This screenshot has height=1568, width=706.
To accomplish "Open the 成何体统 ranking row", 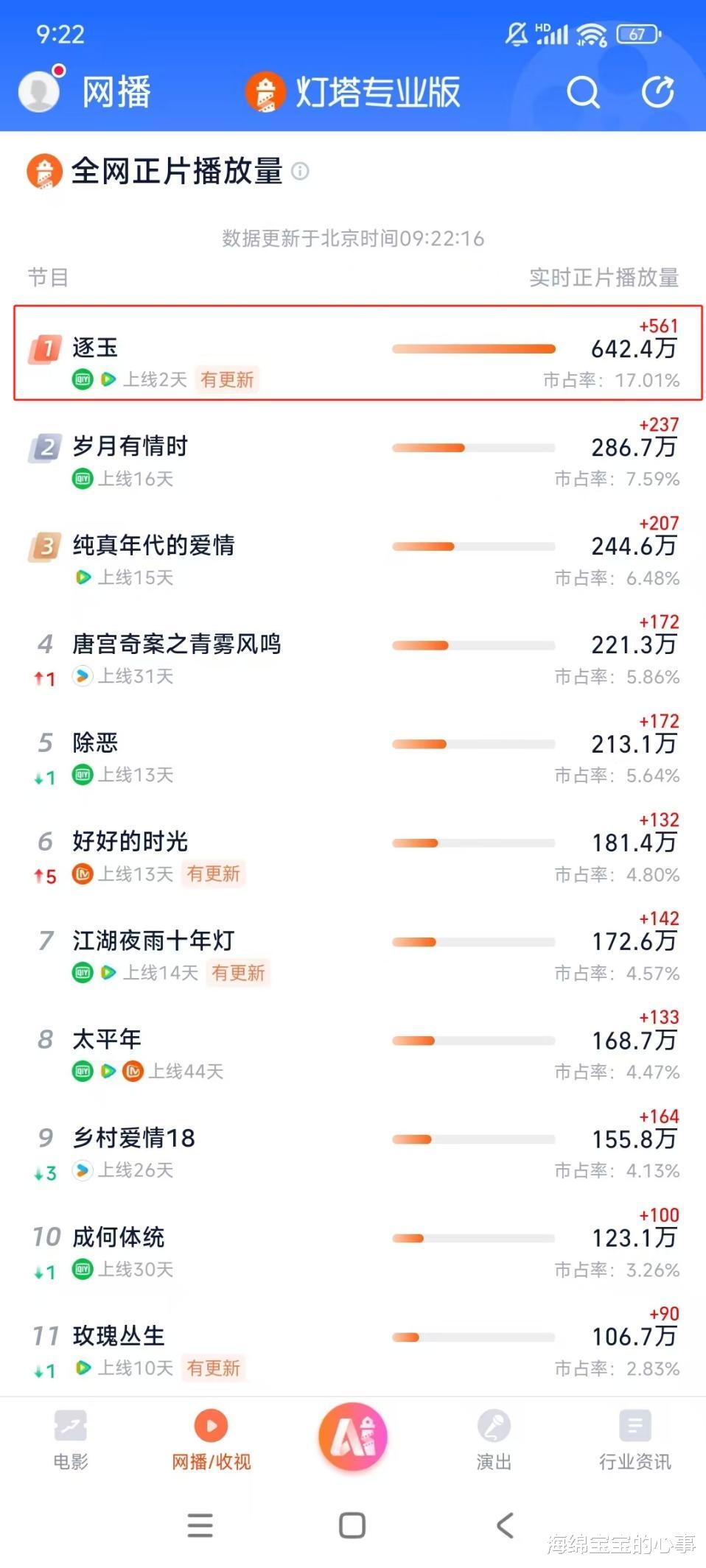I will tap(354, 1242).
